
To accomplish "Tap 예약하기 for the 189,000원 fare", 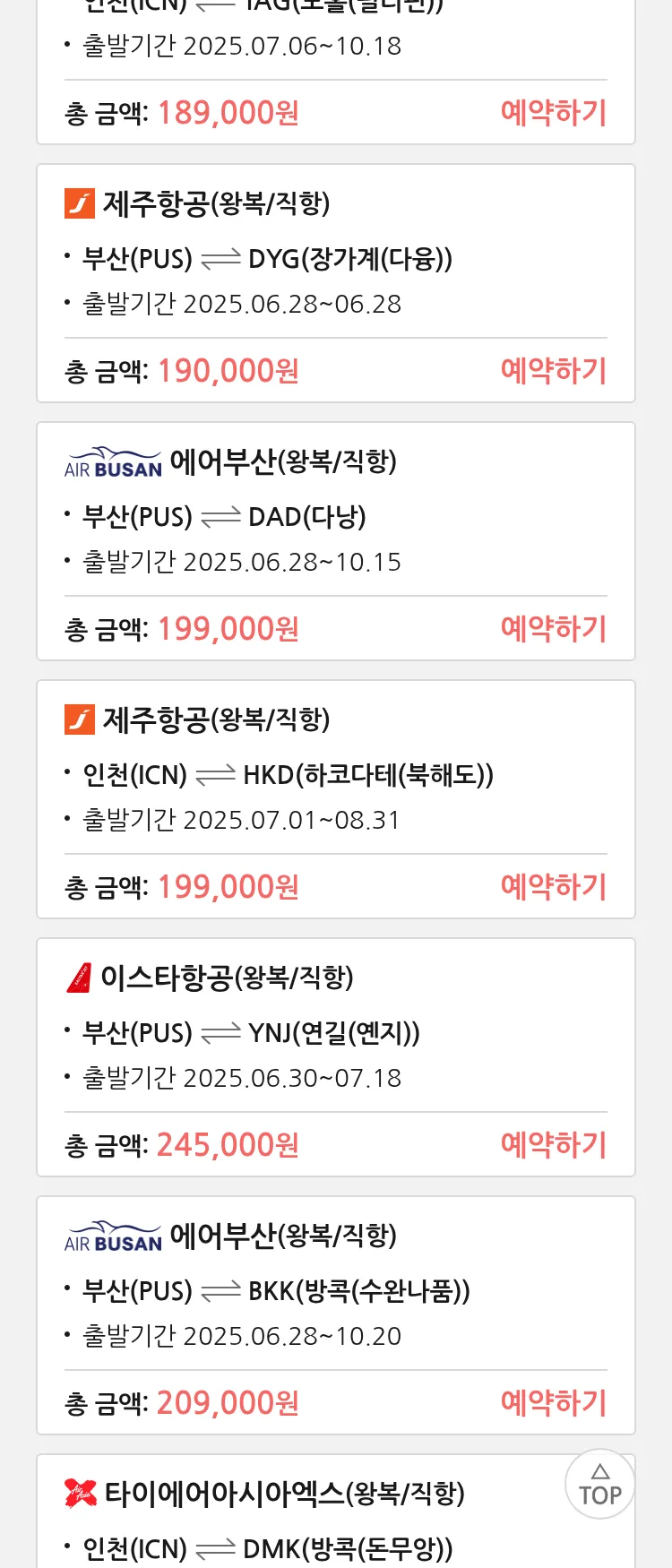I will (553, 113).
